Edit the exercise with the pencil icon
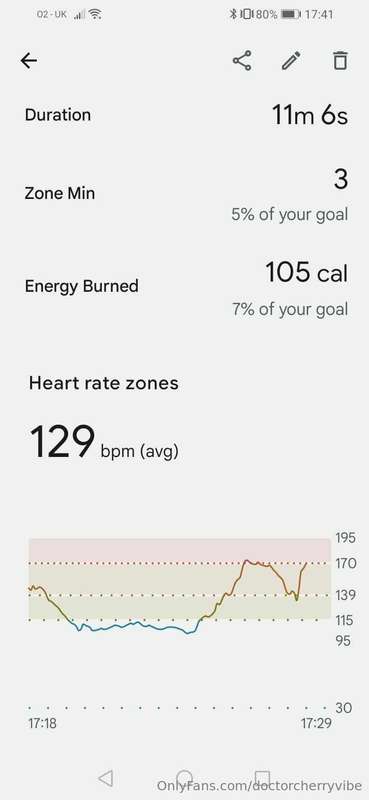Screen dimensions: 369x800 (x=291, y=61)
